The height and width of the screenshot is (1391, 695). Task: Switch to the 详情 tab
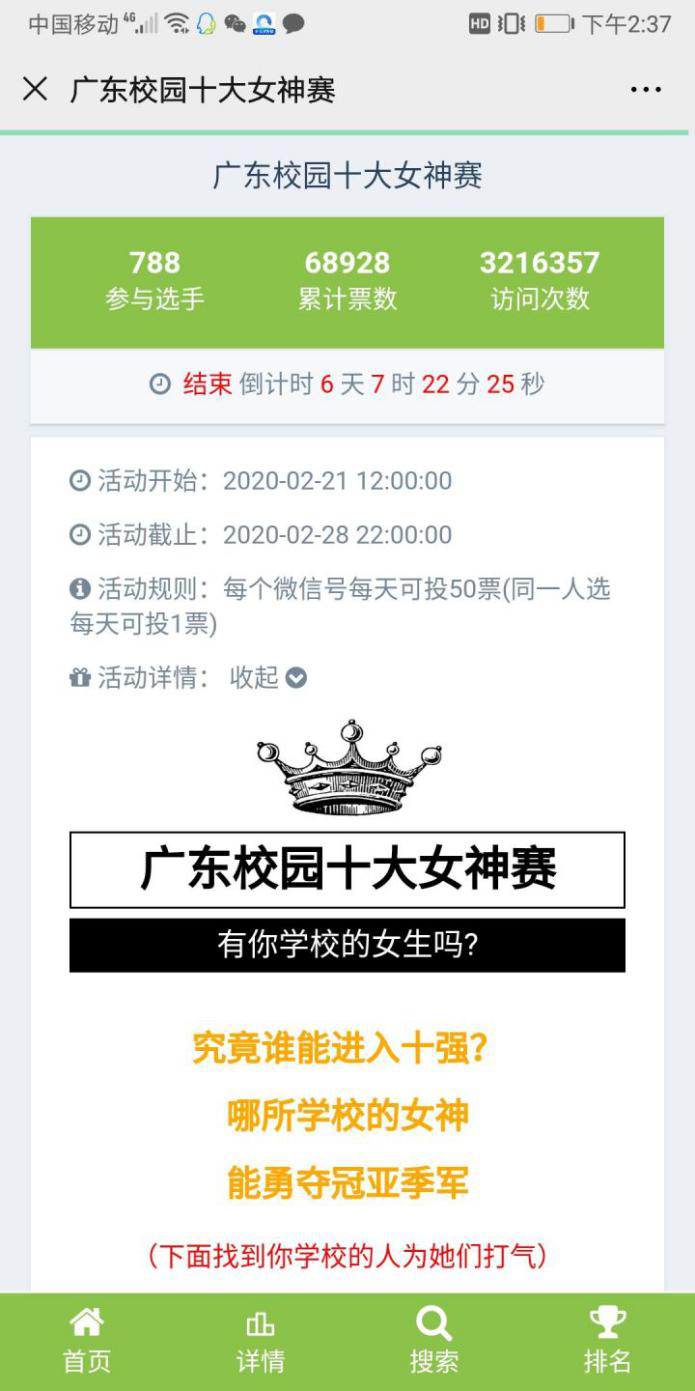(260, 1340)
